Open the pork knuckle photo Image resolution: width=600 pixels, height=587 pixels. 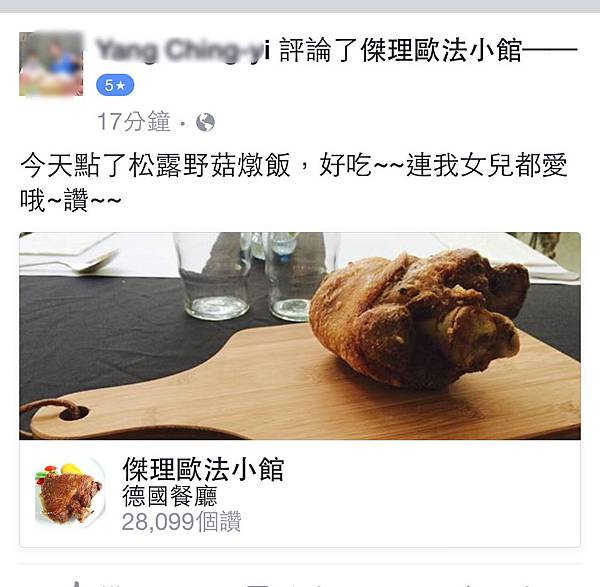click(299, 335)
